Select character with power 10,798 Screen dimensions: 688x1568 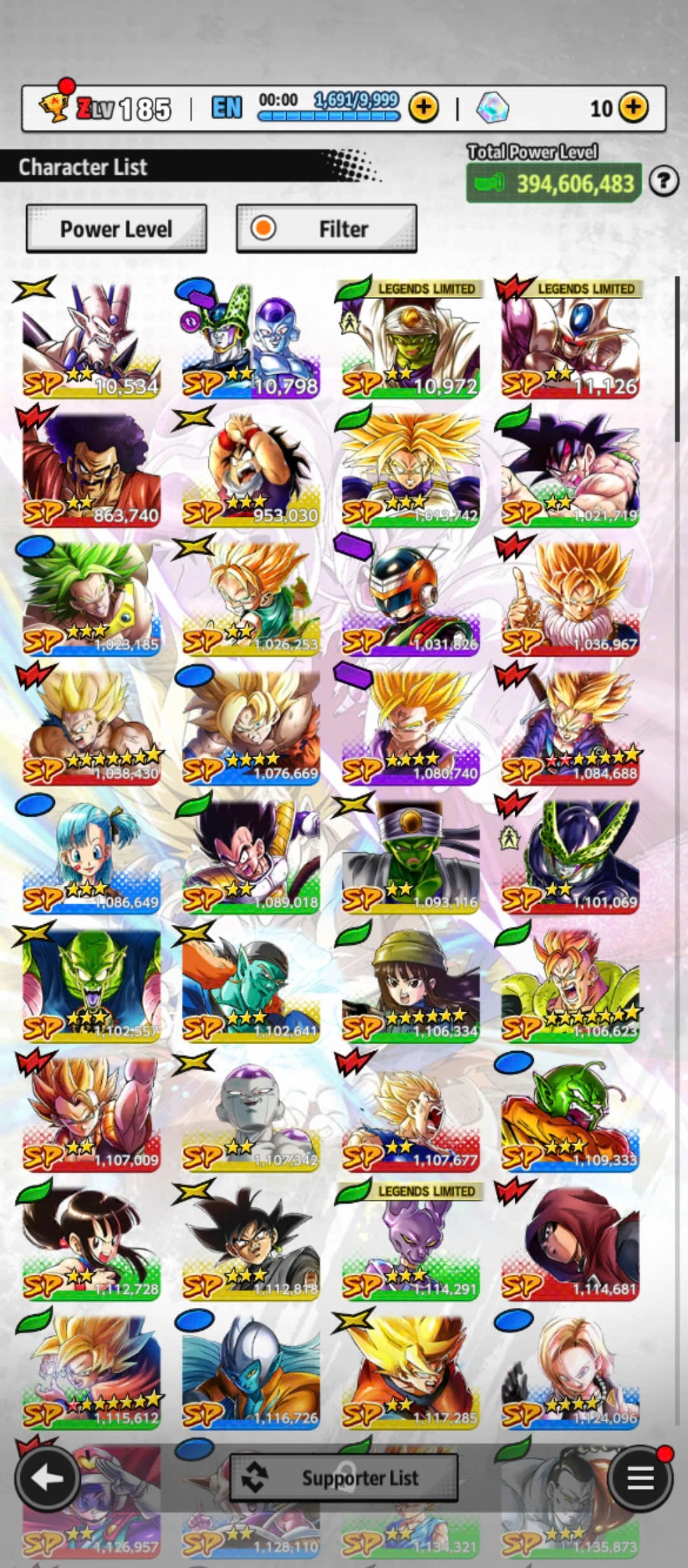tap(250, 341)
